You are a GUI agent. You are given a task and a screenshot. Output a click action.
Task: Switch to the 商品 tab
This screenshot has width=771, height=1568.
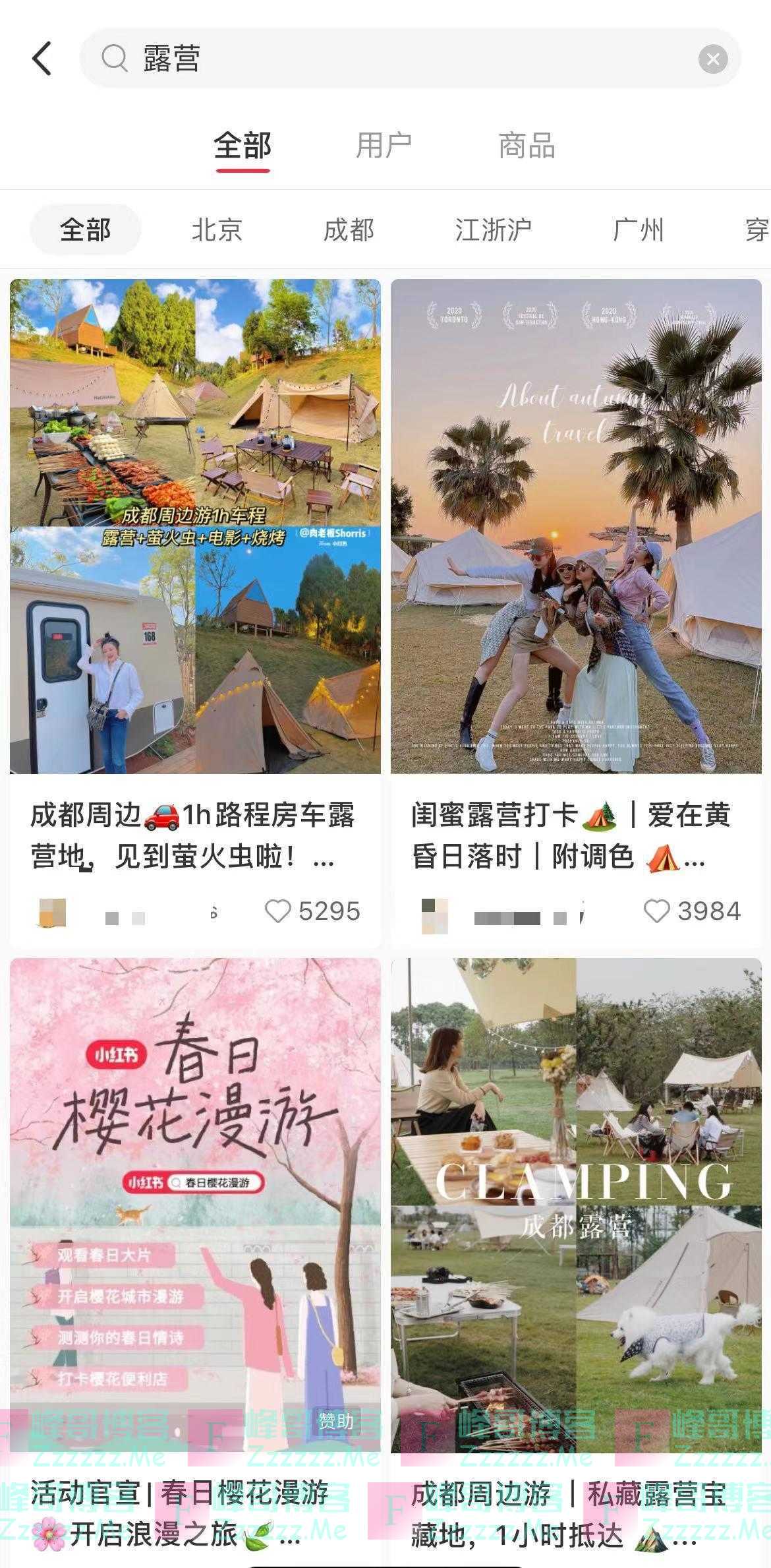526,146
